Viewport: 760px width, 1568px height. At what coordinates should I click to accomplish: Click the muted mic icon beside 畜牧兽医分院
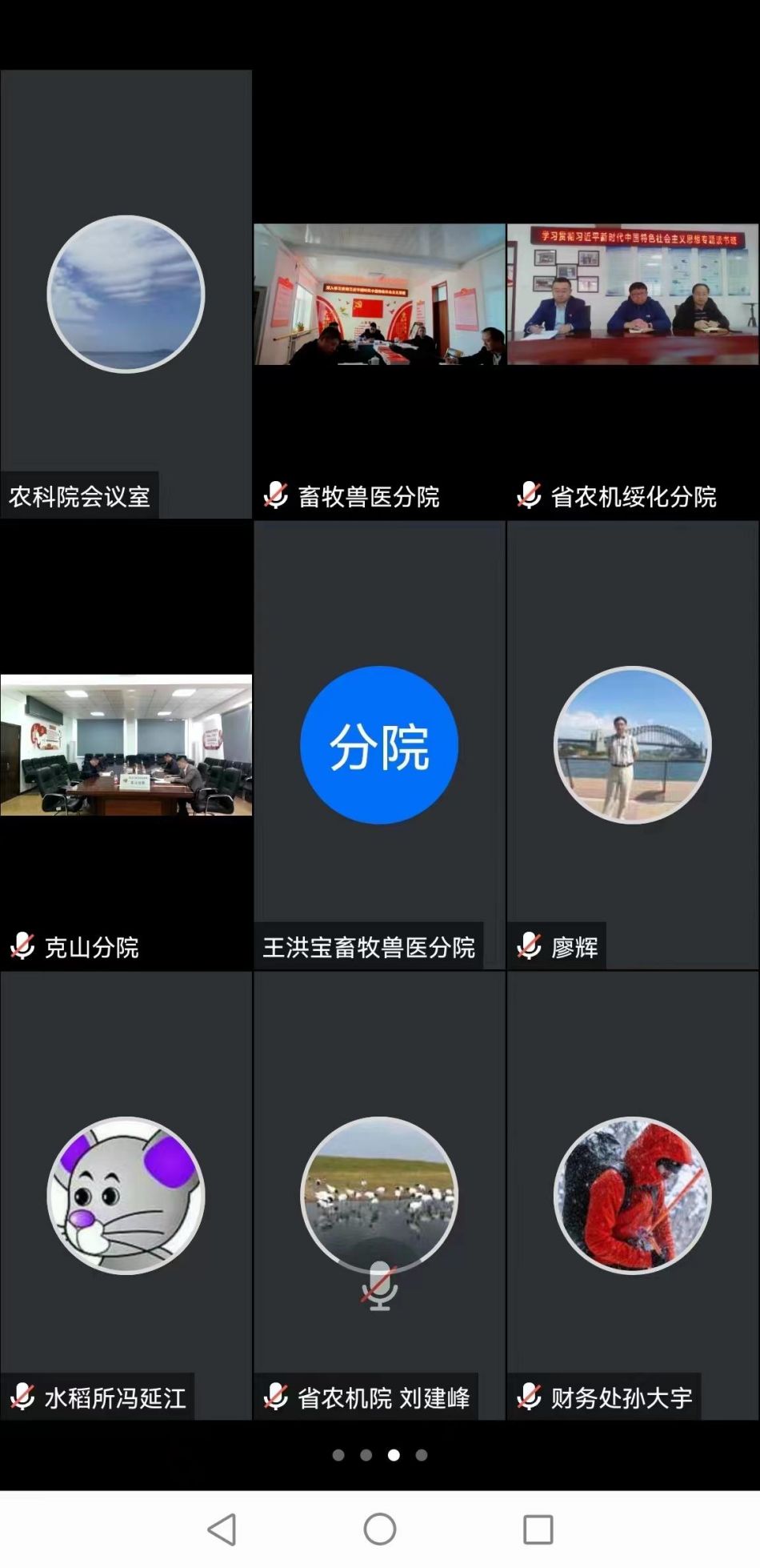278,496
